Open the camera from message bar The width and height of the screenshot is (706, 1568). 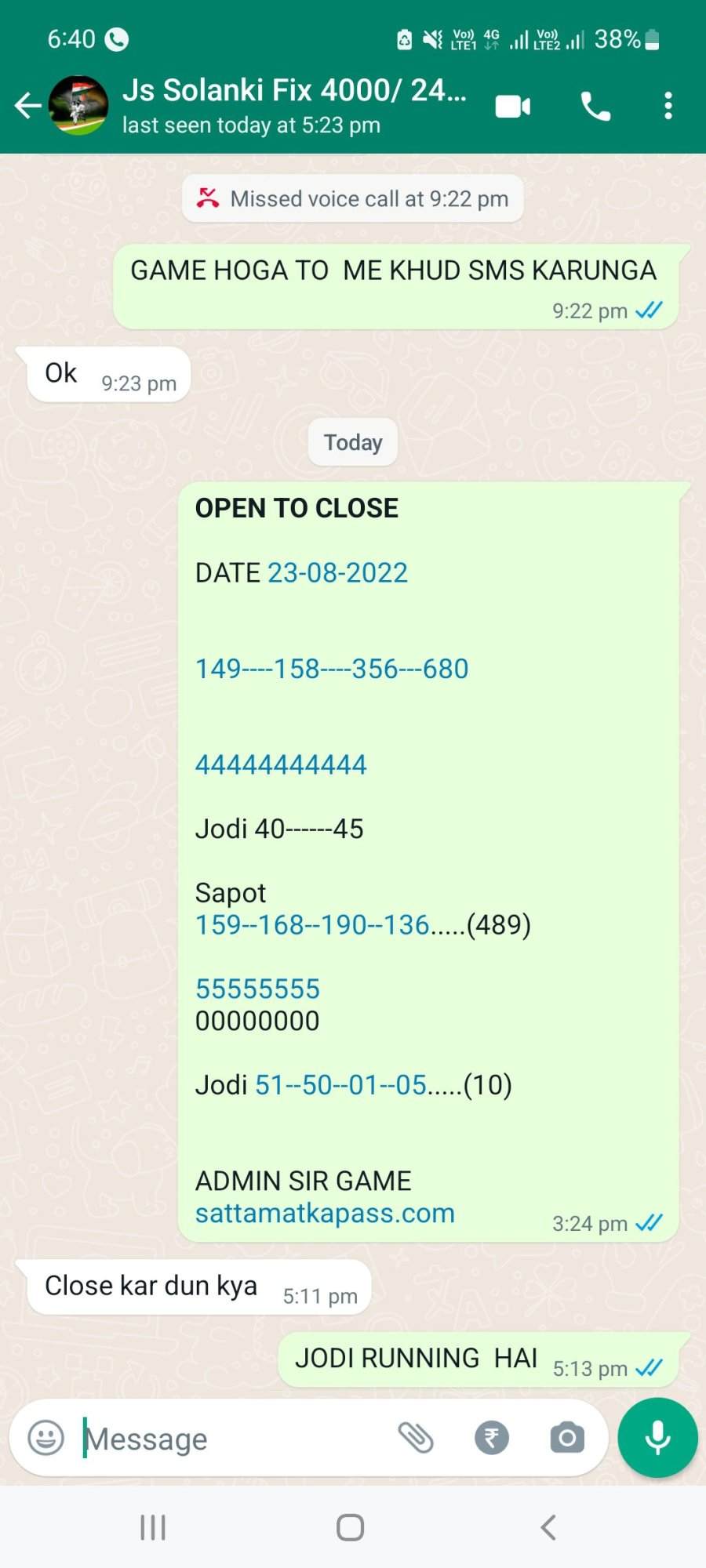point(567,1438)
